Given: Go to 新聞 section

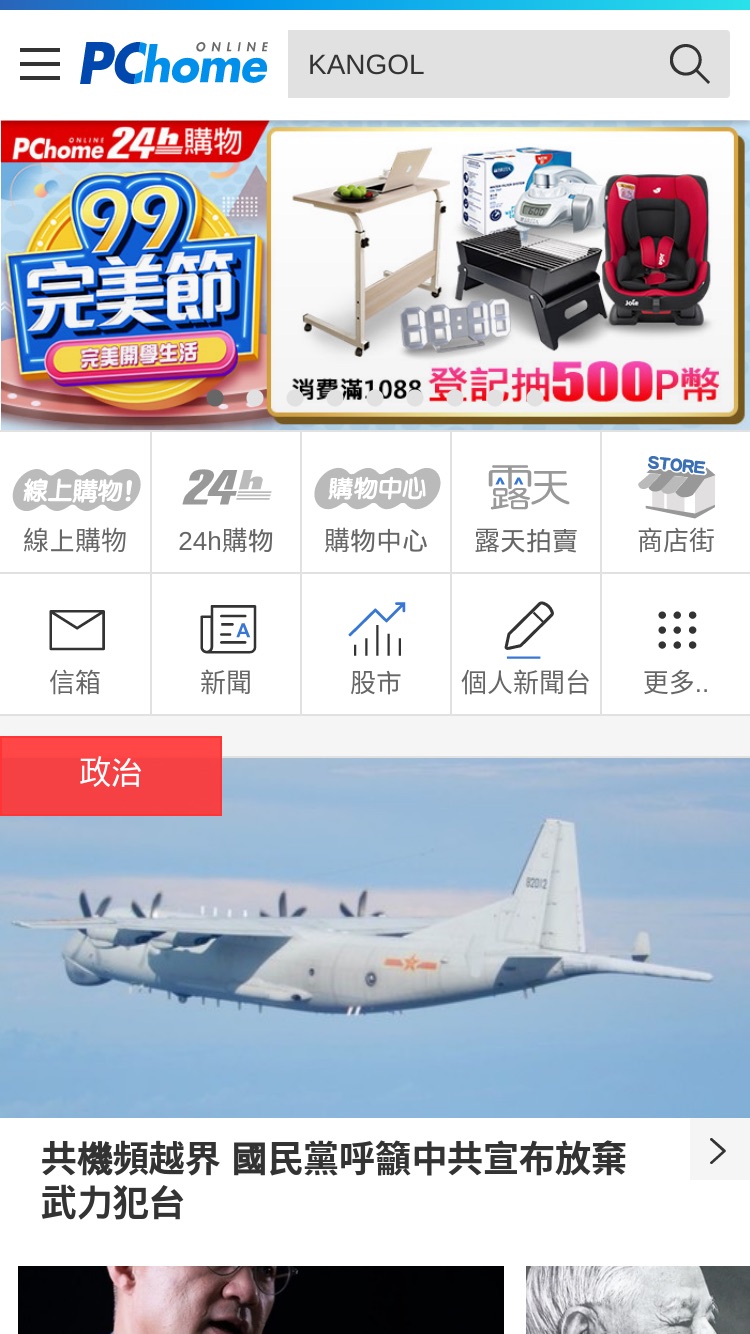Looking at the screenshot, I should click(x=226, y=645).
